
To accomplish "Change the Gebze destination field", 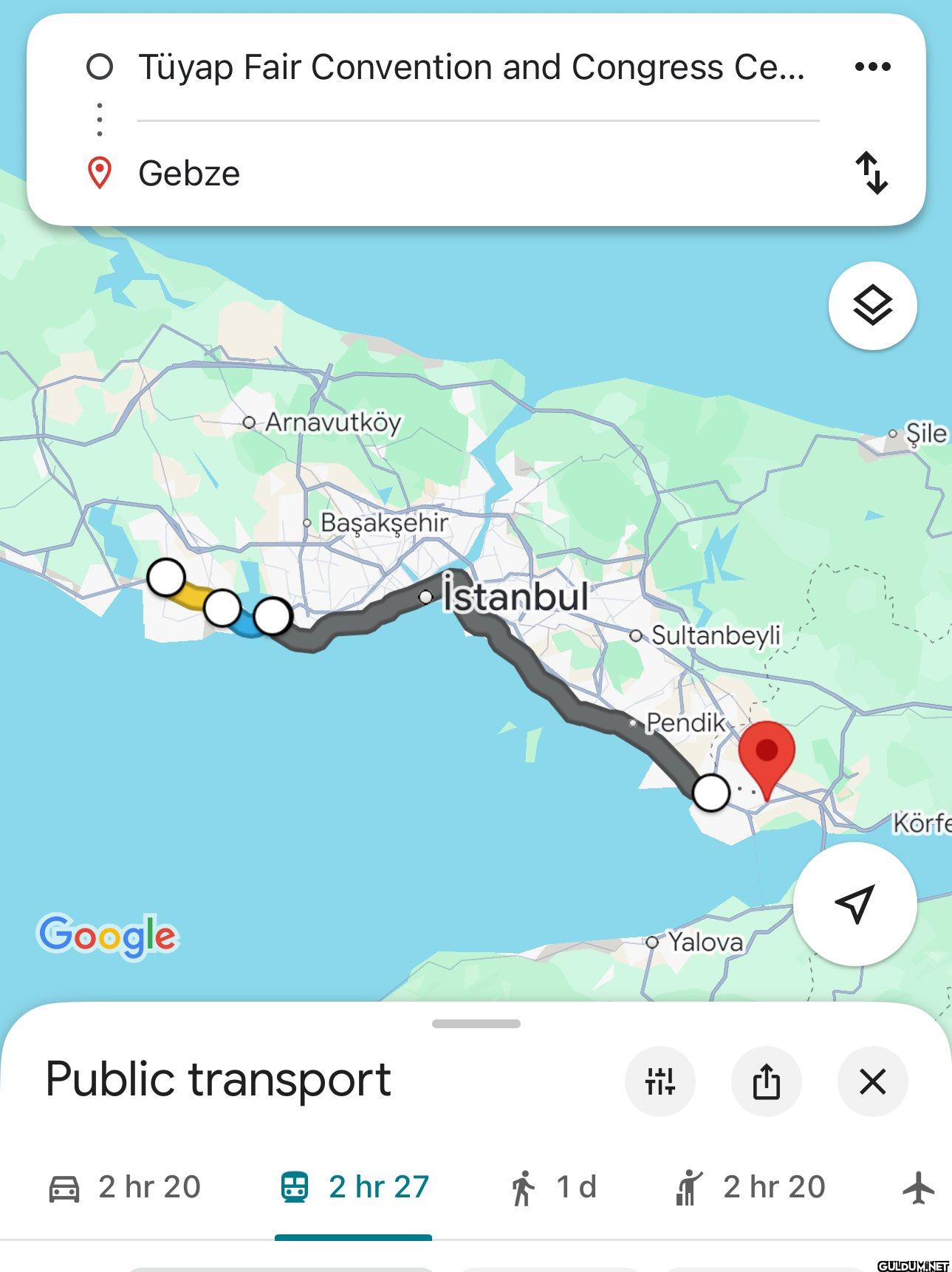I will pos(471,174).
